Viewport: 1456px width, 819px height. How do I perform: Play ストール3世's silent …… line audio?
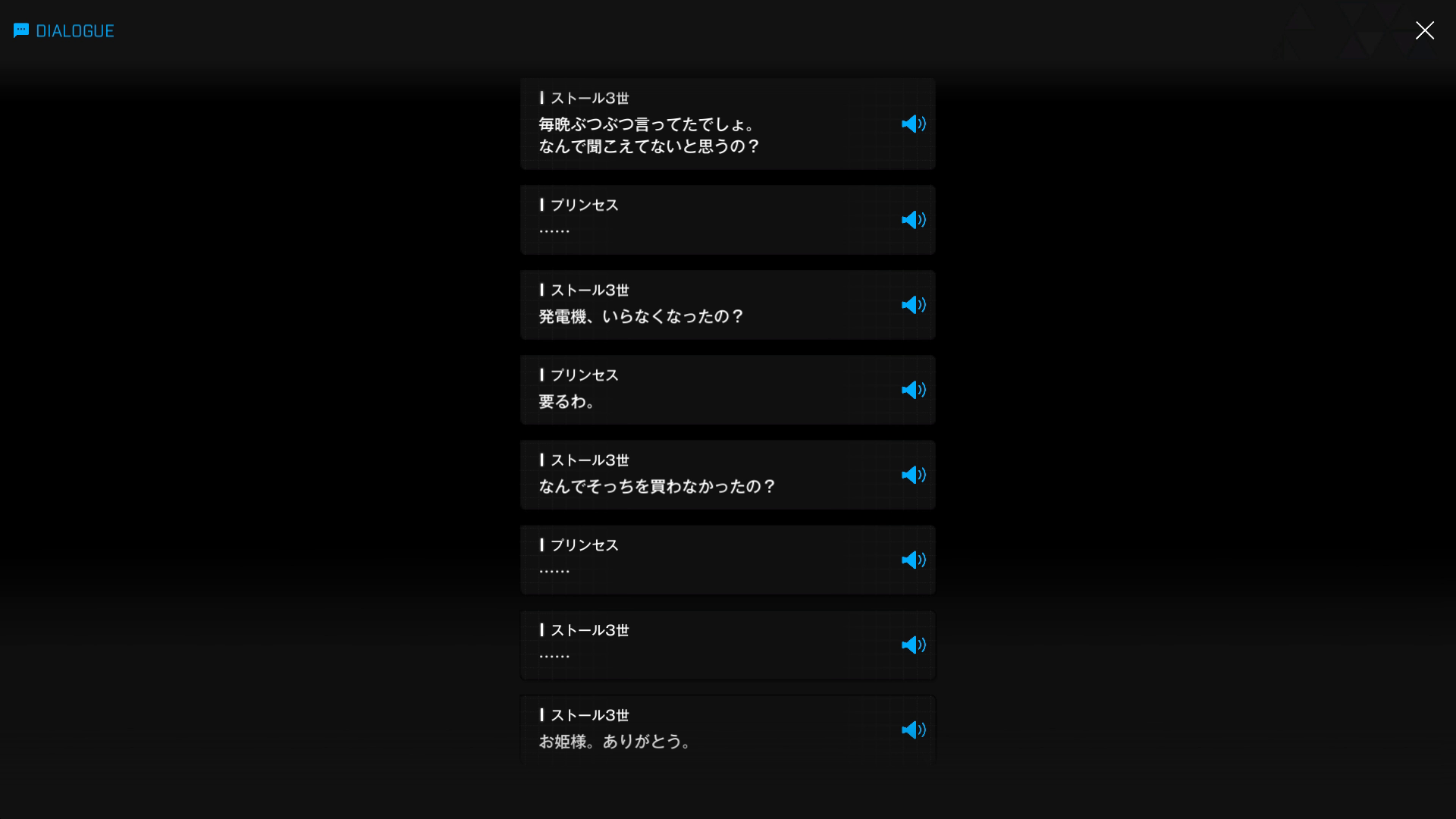point(913,645)
